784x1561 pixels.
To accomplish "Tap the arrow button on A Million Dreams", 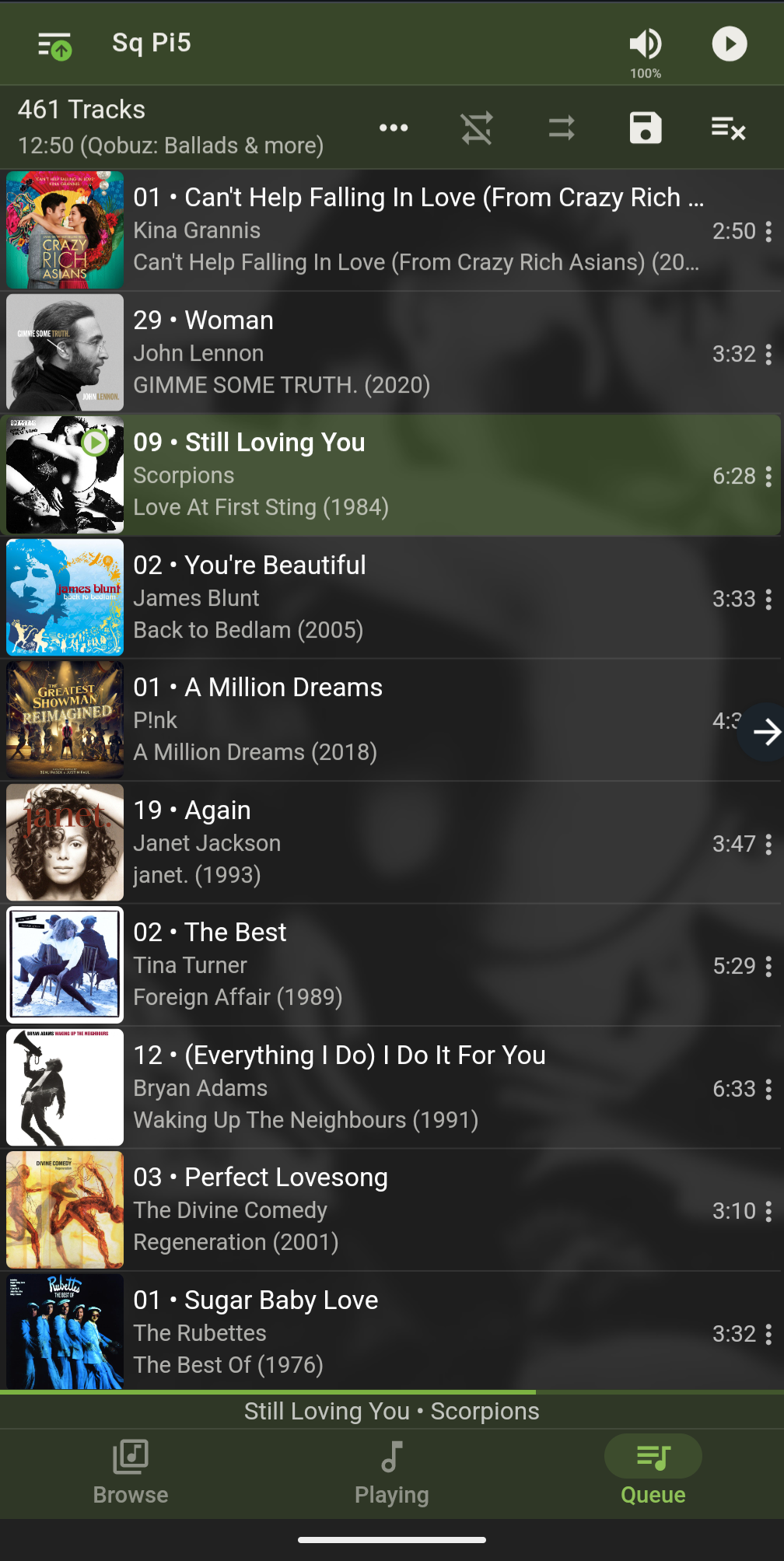I will pyautogui.click(x=765, y=732).
